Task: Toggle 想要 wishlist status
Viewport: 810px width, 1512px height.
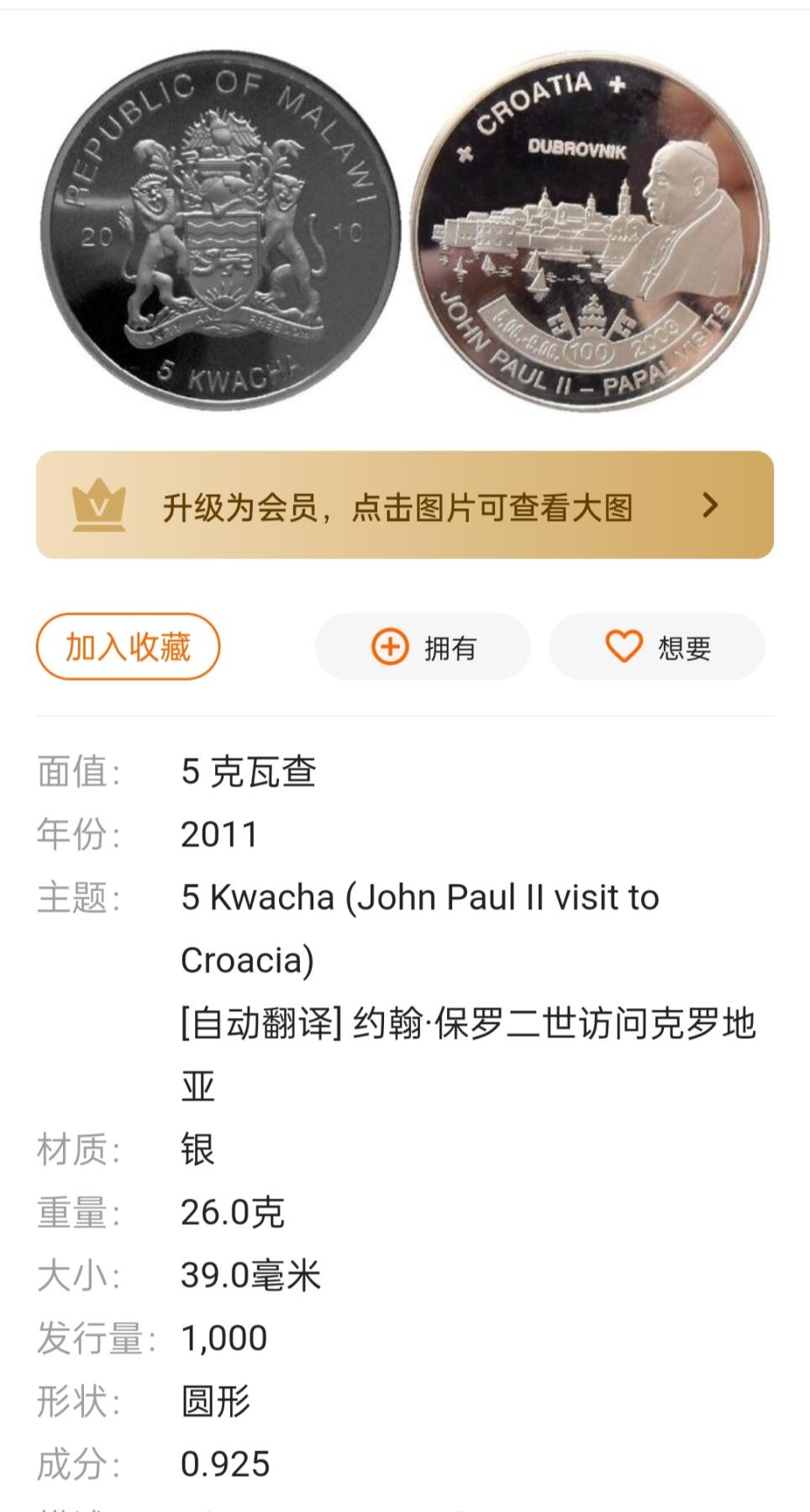Action: [656, 647]
